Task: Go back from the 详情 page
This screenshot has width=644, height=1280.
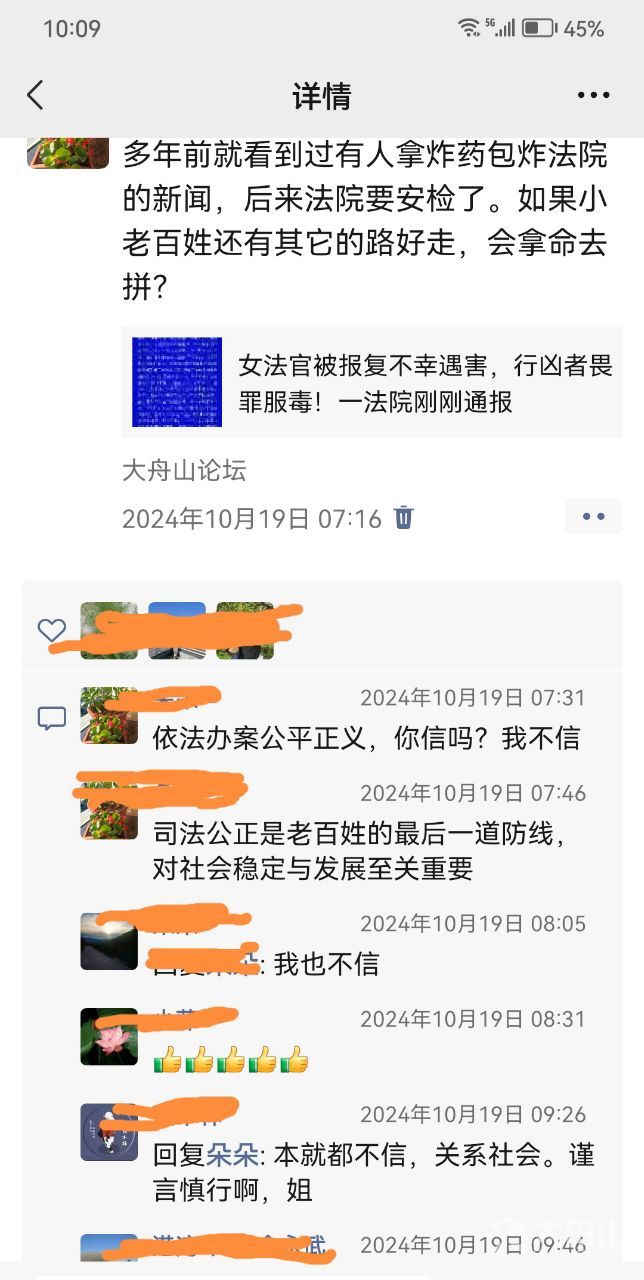Action: [35, 96]
